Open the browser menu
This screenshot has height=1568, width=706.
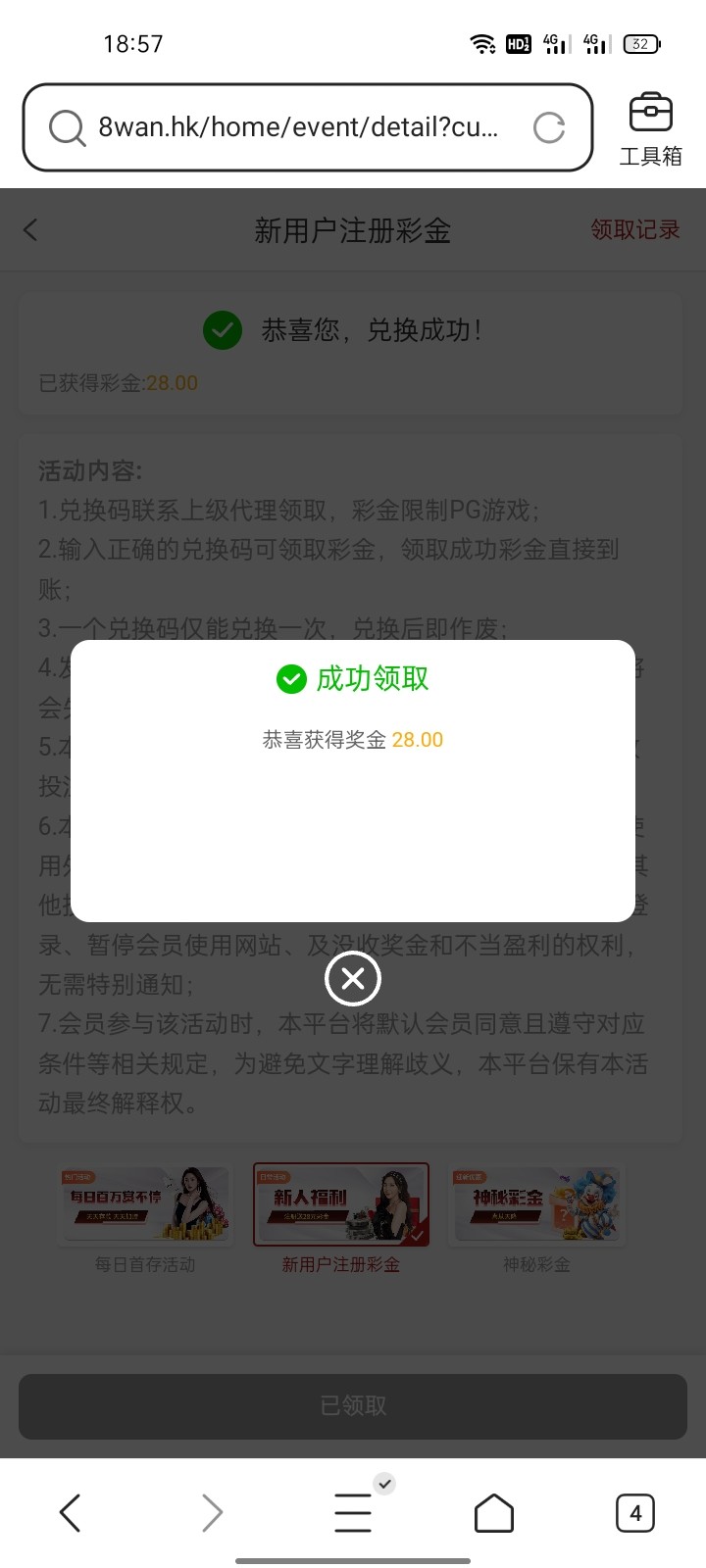click(353, 1513)
